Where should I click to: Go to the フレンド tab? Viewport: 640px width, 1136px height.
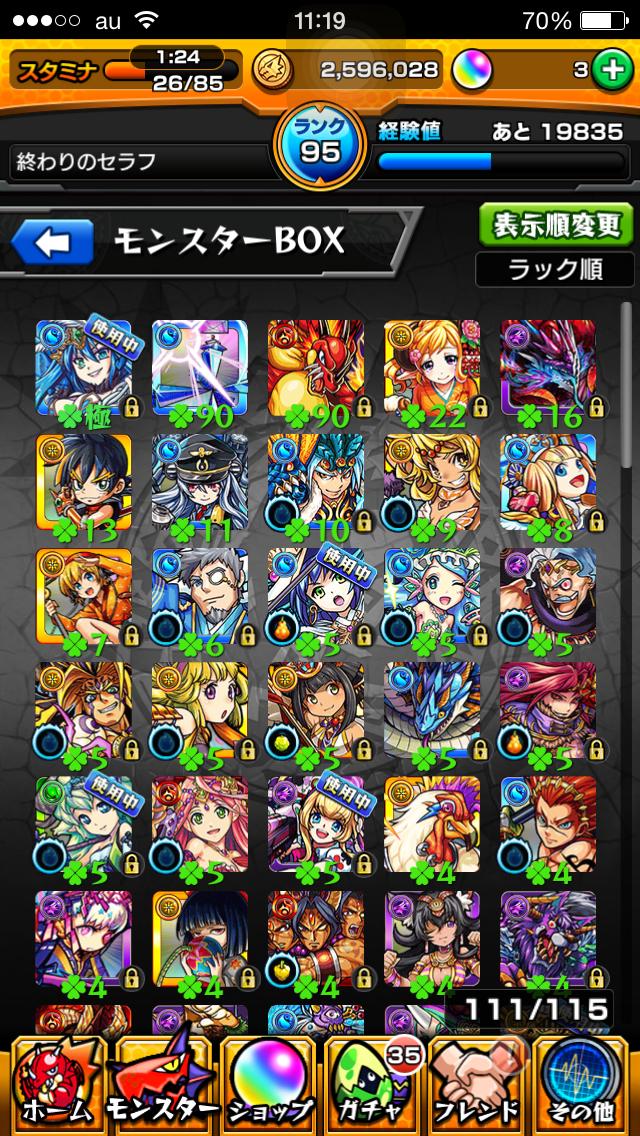click(x=478, y=1084)
